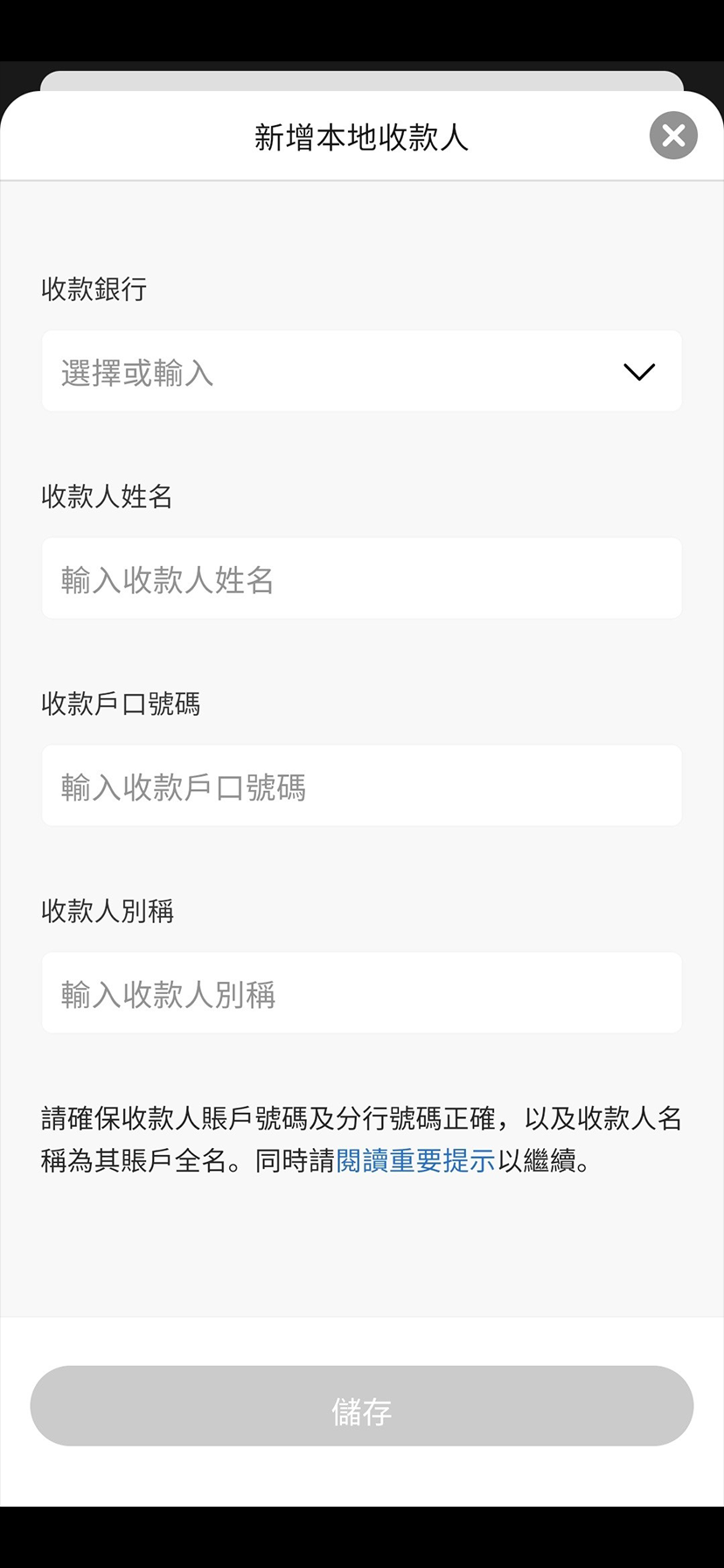724x1568 pixels.
Task: Select the 輸入收款人別稱 field
Action: tap(361, 992)
